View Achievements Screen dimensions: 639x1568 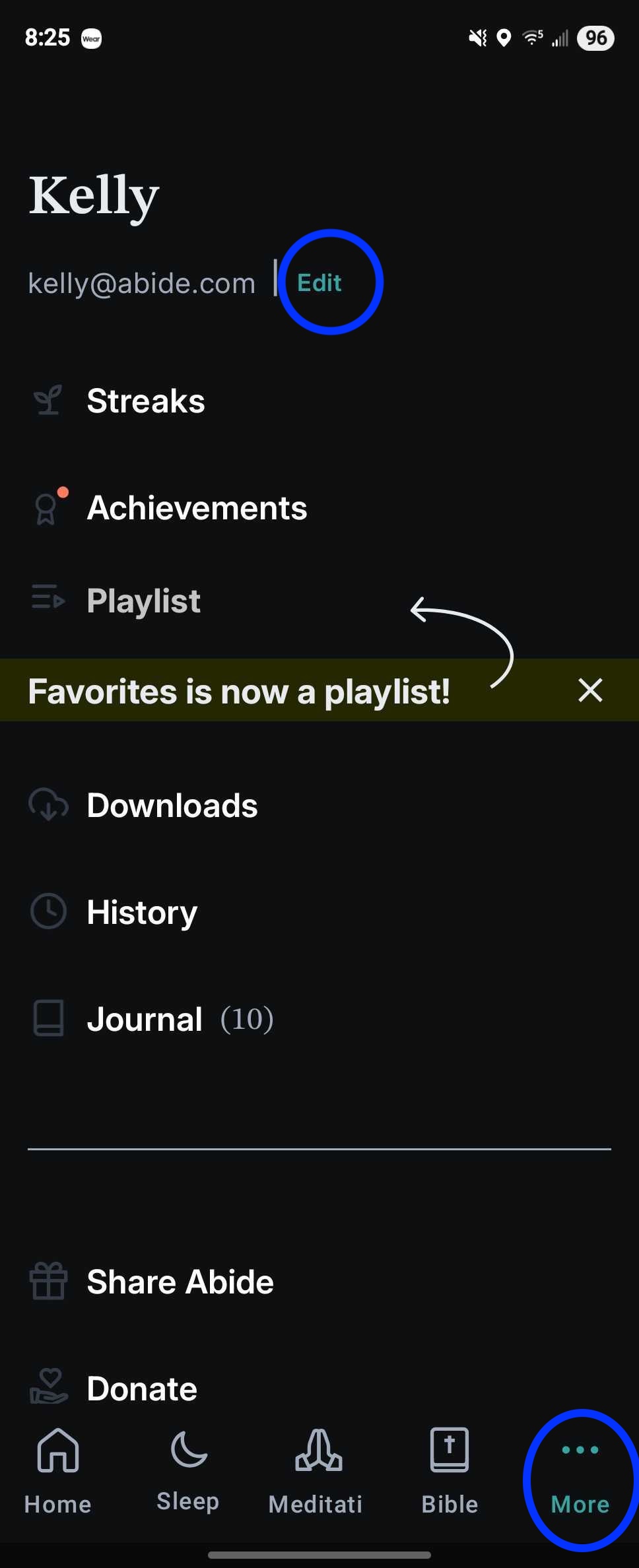point(197,508)
